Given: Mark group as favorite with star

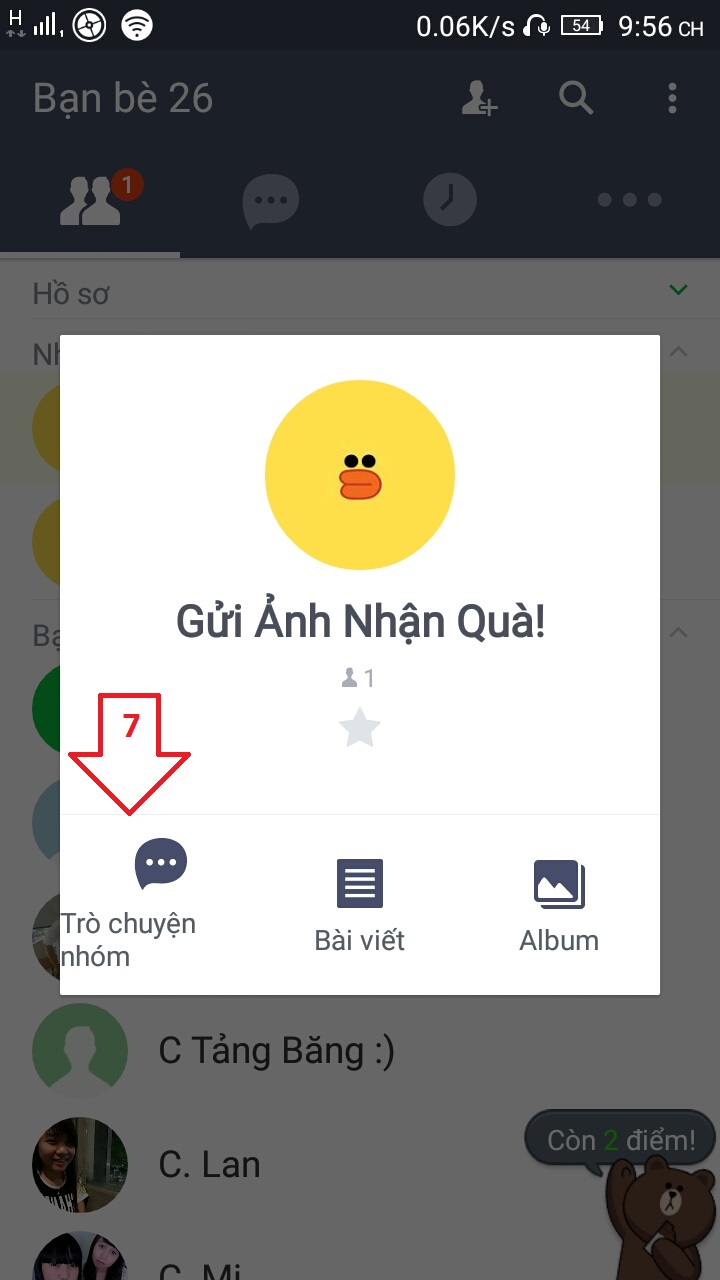Looking at the screenshot, I should (359, 728).
